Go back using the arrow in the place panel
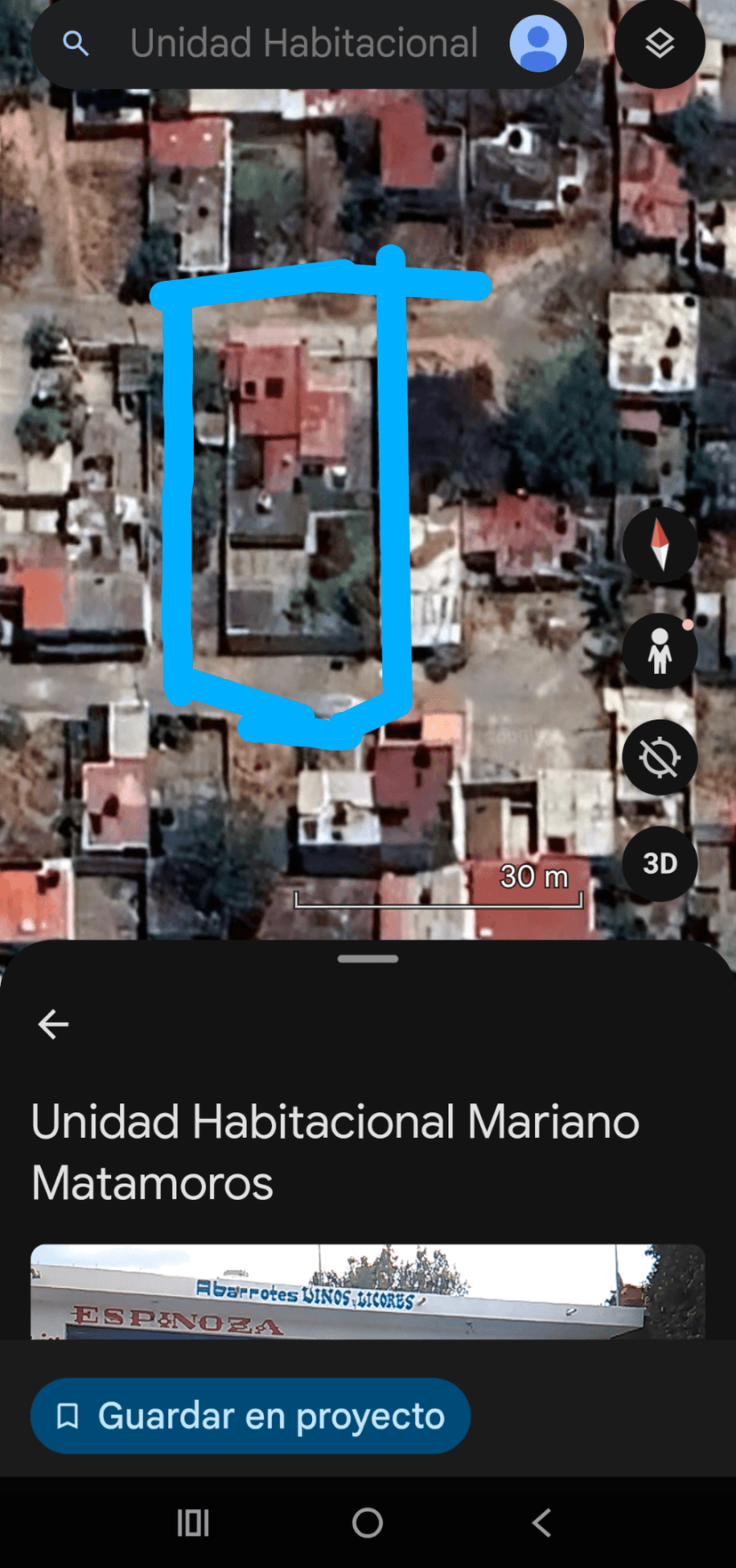Image resolution: width=736 pixels, height=1568 pixels. click(53, 1024)
